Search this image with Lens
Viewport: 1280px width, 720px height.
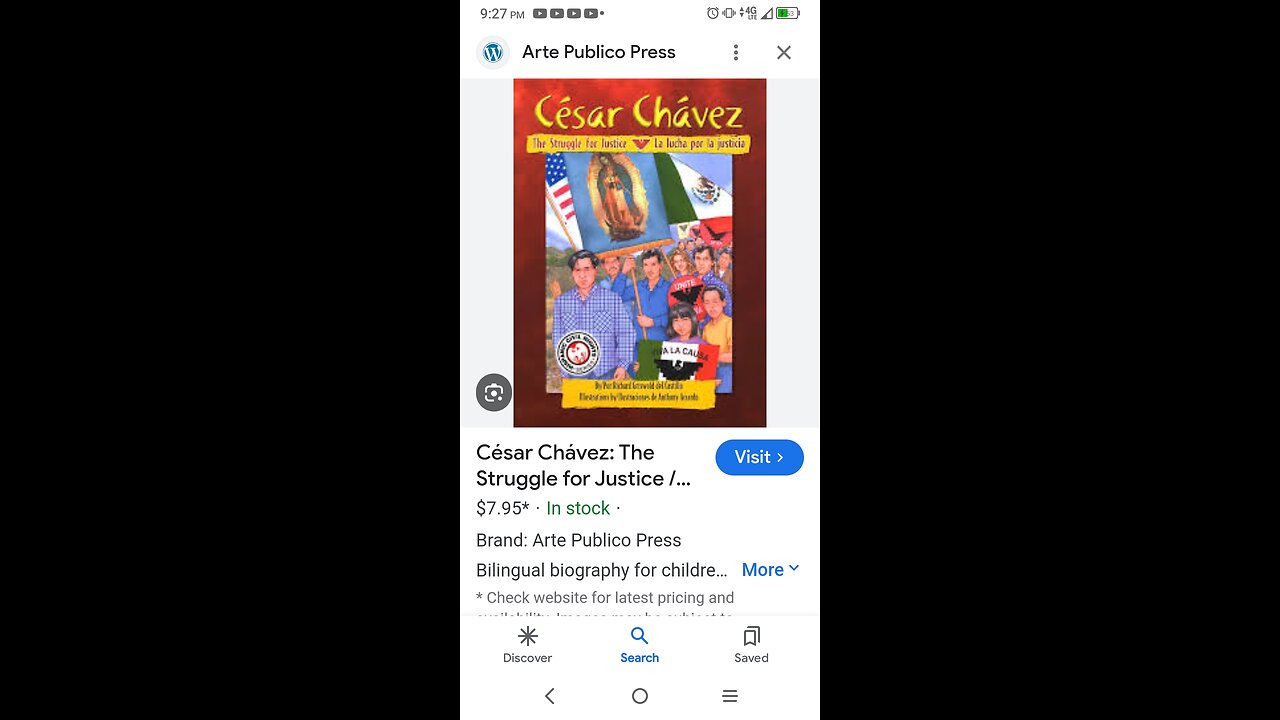[x=494, y=393]
